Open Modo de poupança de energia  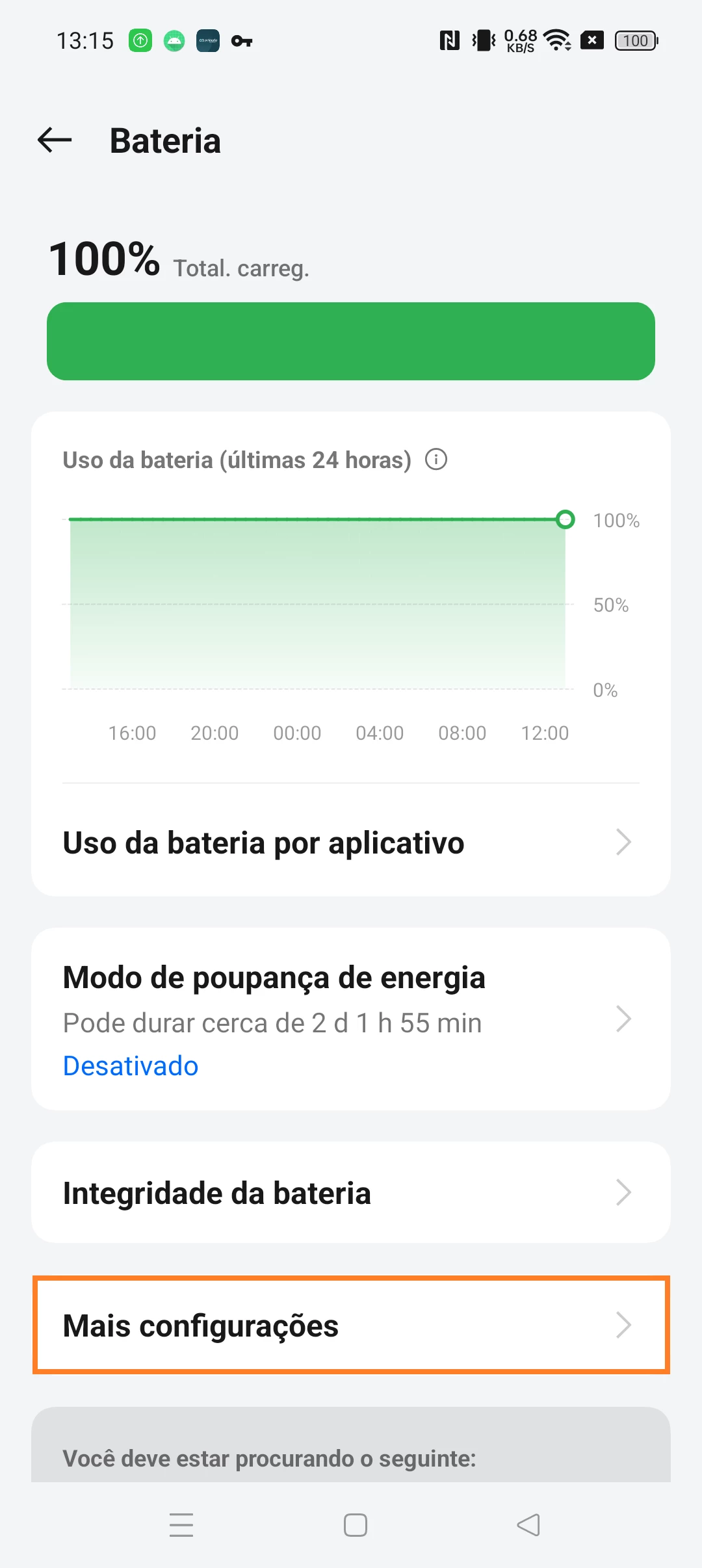[x=351, y=1019]
